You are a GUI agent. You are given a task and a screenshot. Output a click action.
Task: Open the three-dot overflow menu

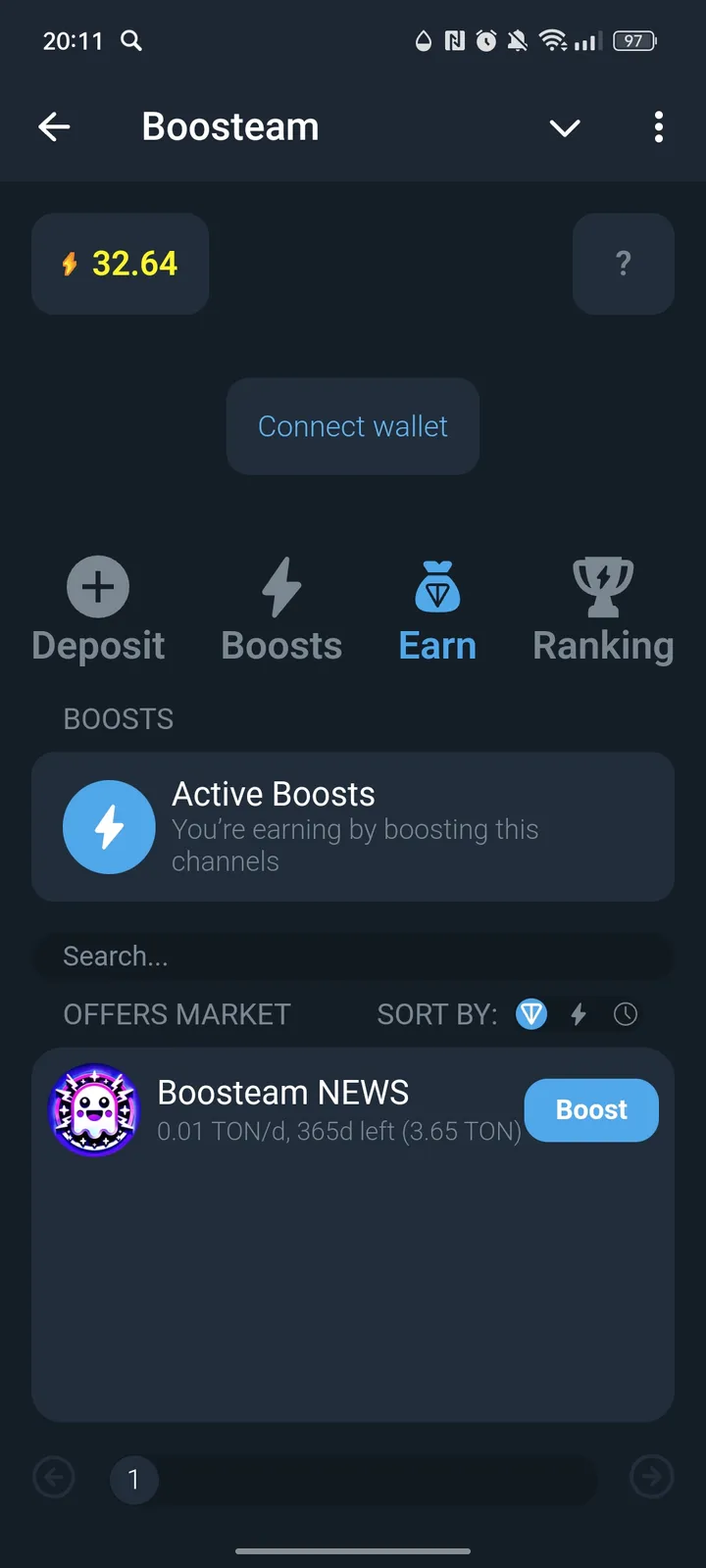point(658,127)
